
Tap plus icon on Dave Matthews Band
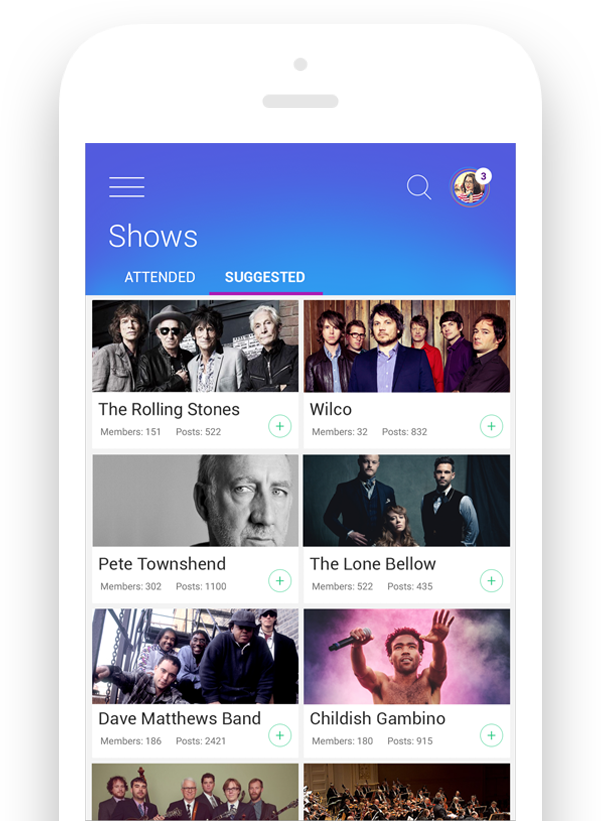click(280, 736)
